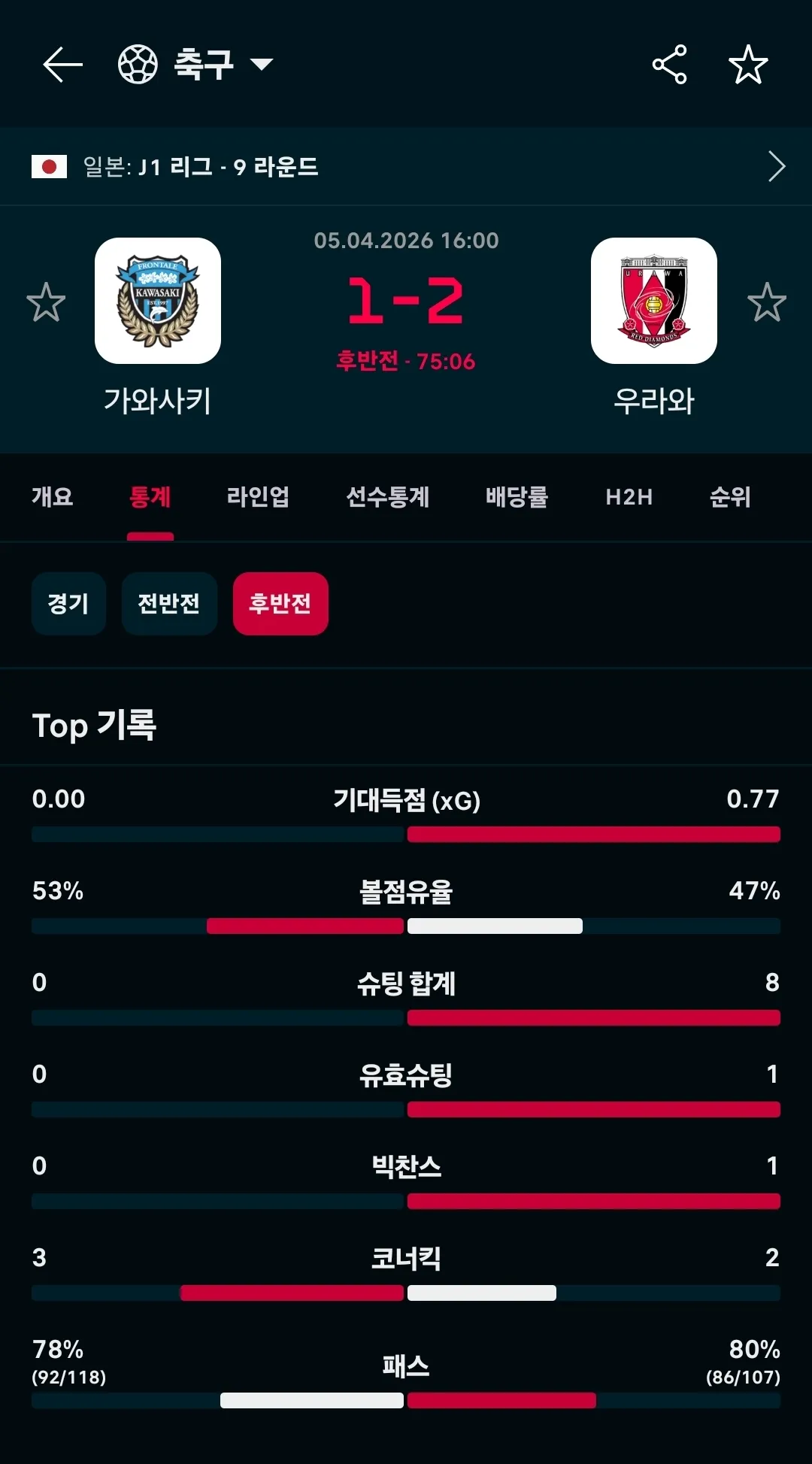812x1464 pixels.
Task: Select the 후반전 second-half chip
Action: [280, 604]
